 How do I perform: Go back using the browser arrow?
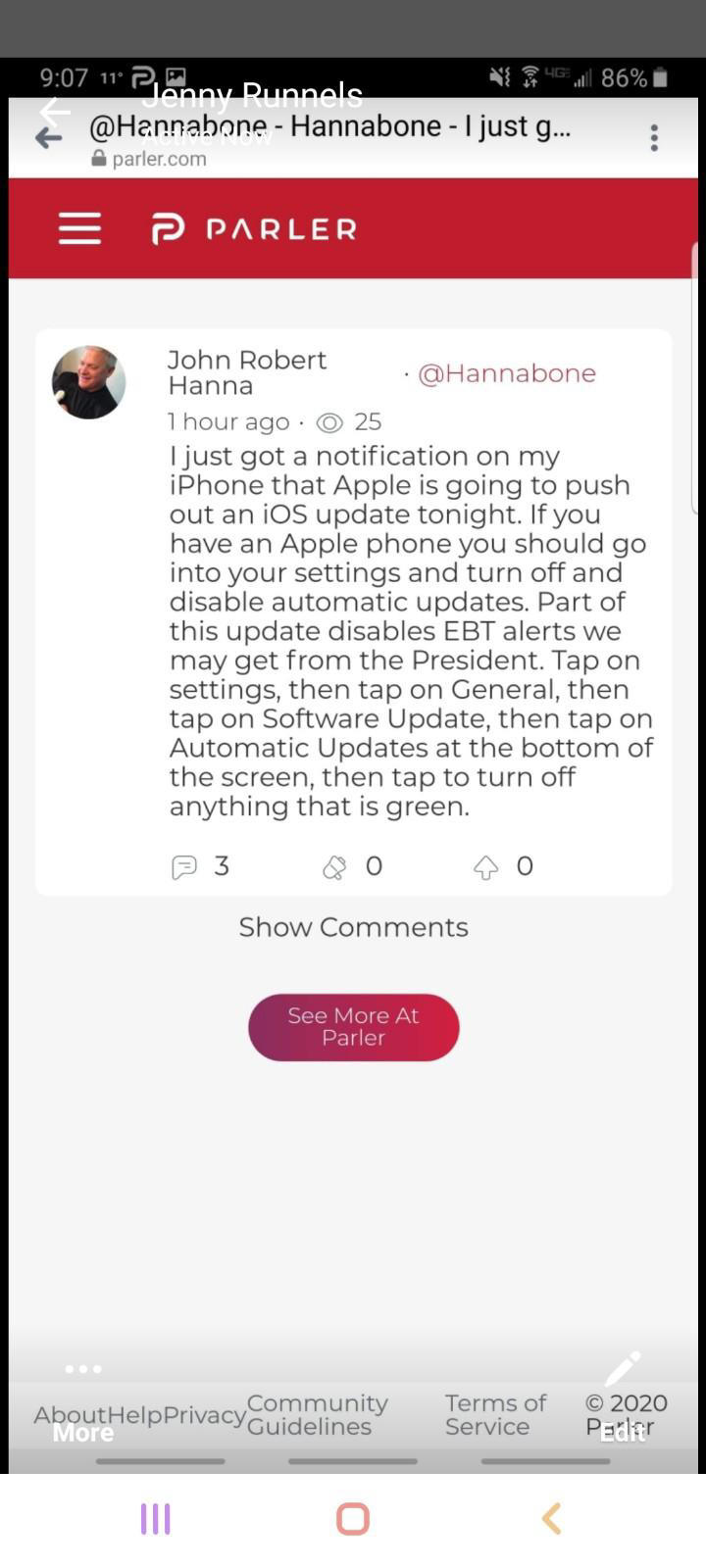click(48, 138)
